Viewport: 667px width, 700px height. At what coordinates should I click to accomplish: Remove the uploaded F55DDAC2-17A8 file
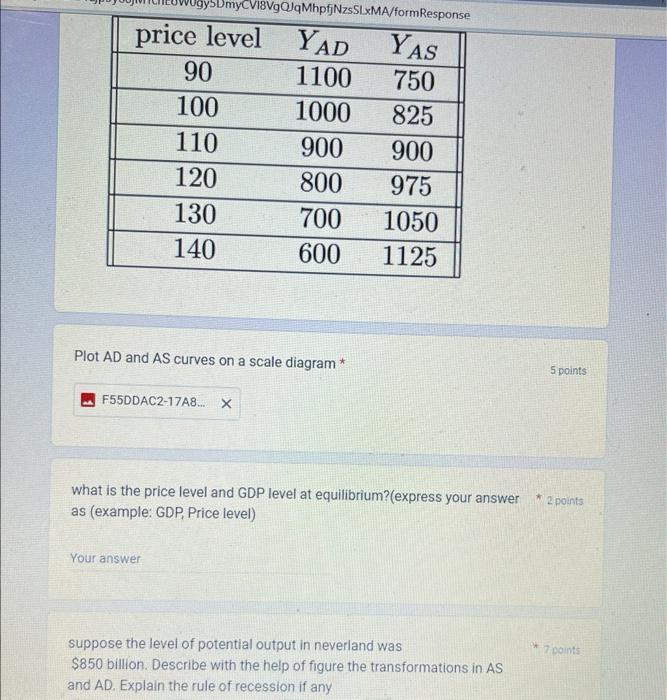click(226, 404)
